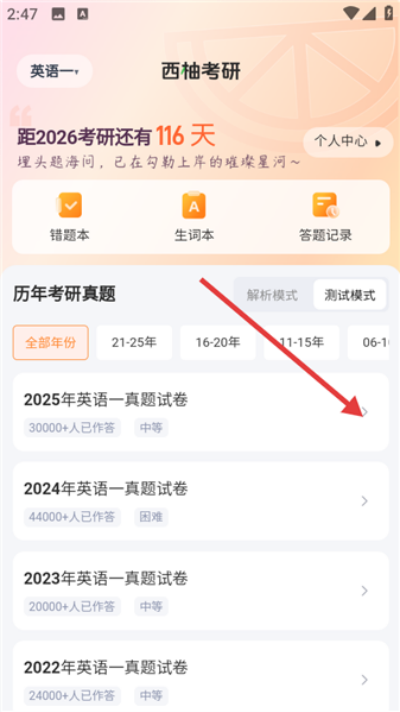
Task: Select 测试模式
Action: pyautogui.click(x=350, y=295)
